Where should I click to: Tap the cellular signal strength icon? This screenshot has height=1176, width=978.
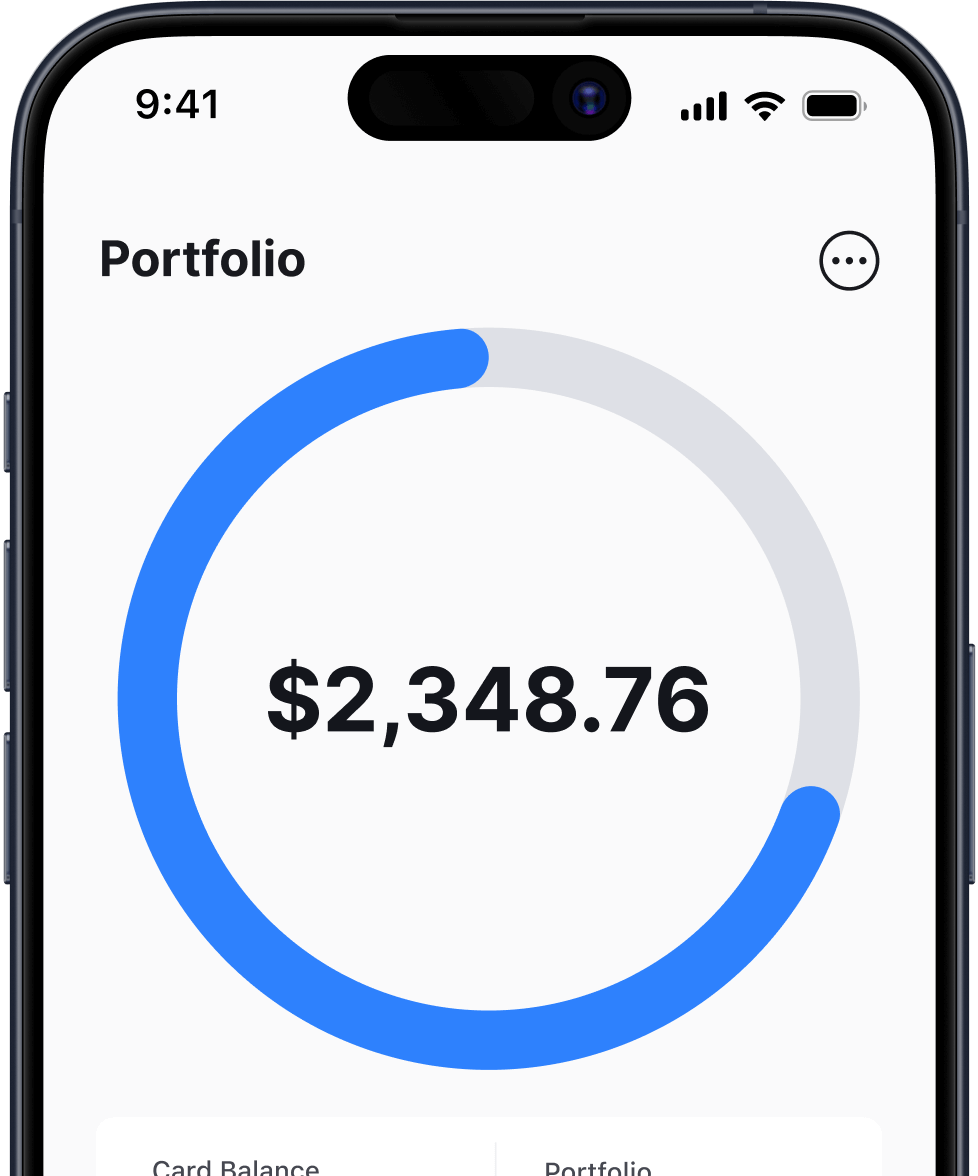[703, 105]
